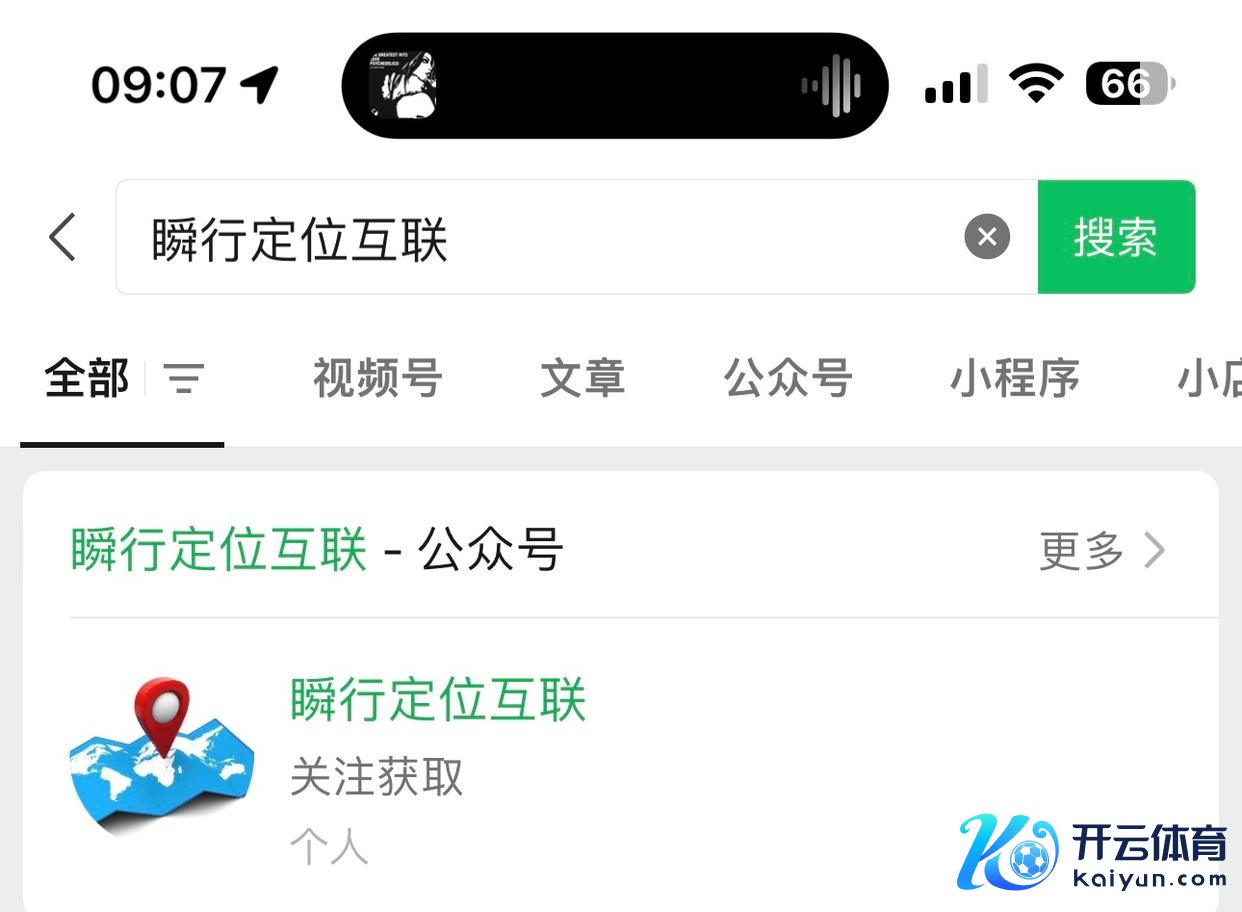Open 更多 for more official accounts
The height and width of the screenshot is (912, 1242).
pos(1101,550)
